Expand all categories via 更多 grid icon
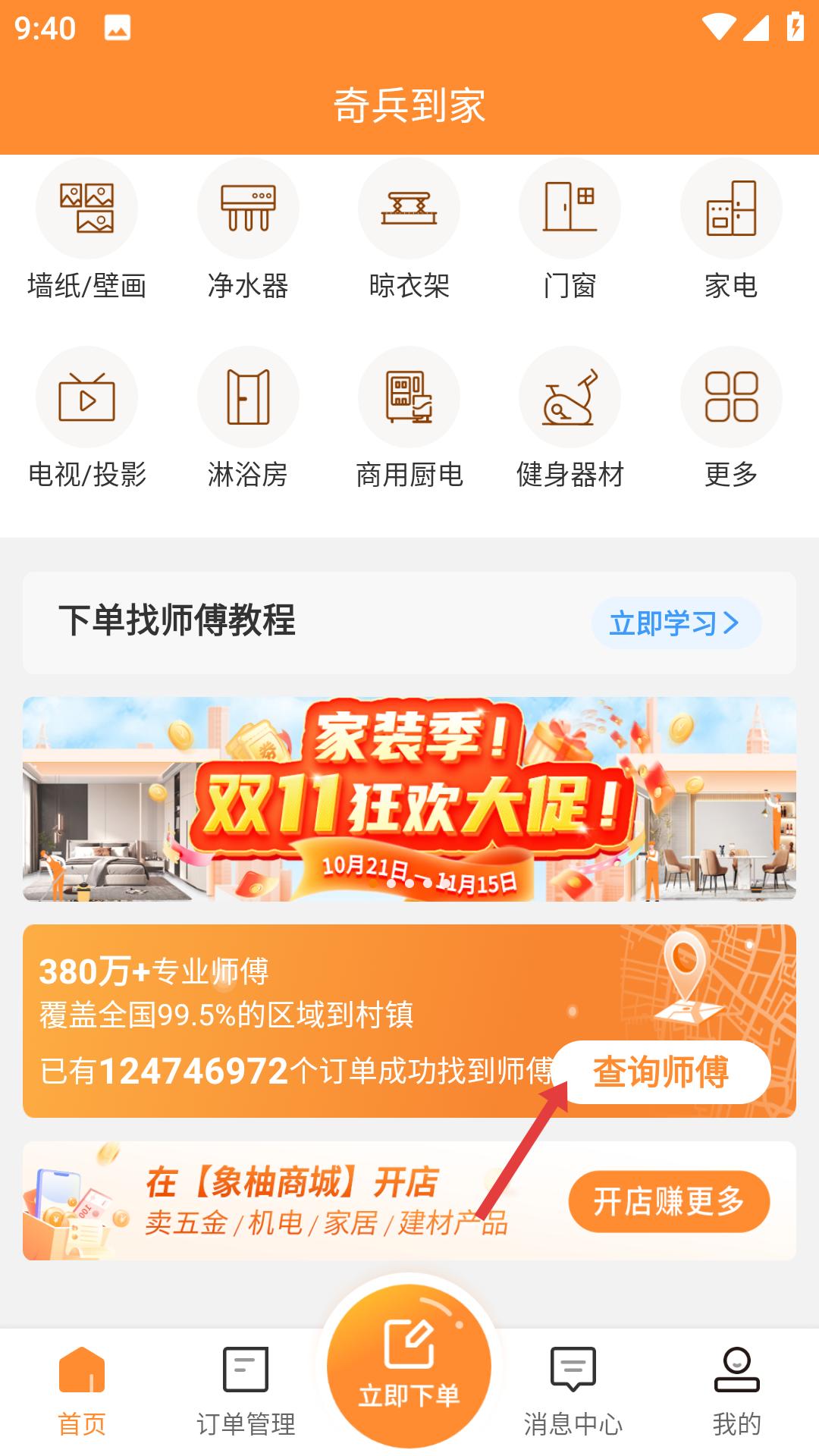The height and width of the screenshot is (1456, 819). coord(732,396)
